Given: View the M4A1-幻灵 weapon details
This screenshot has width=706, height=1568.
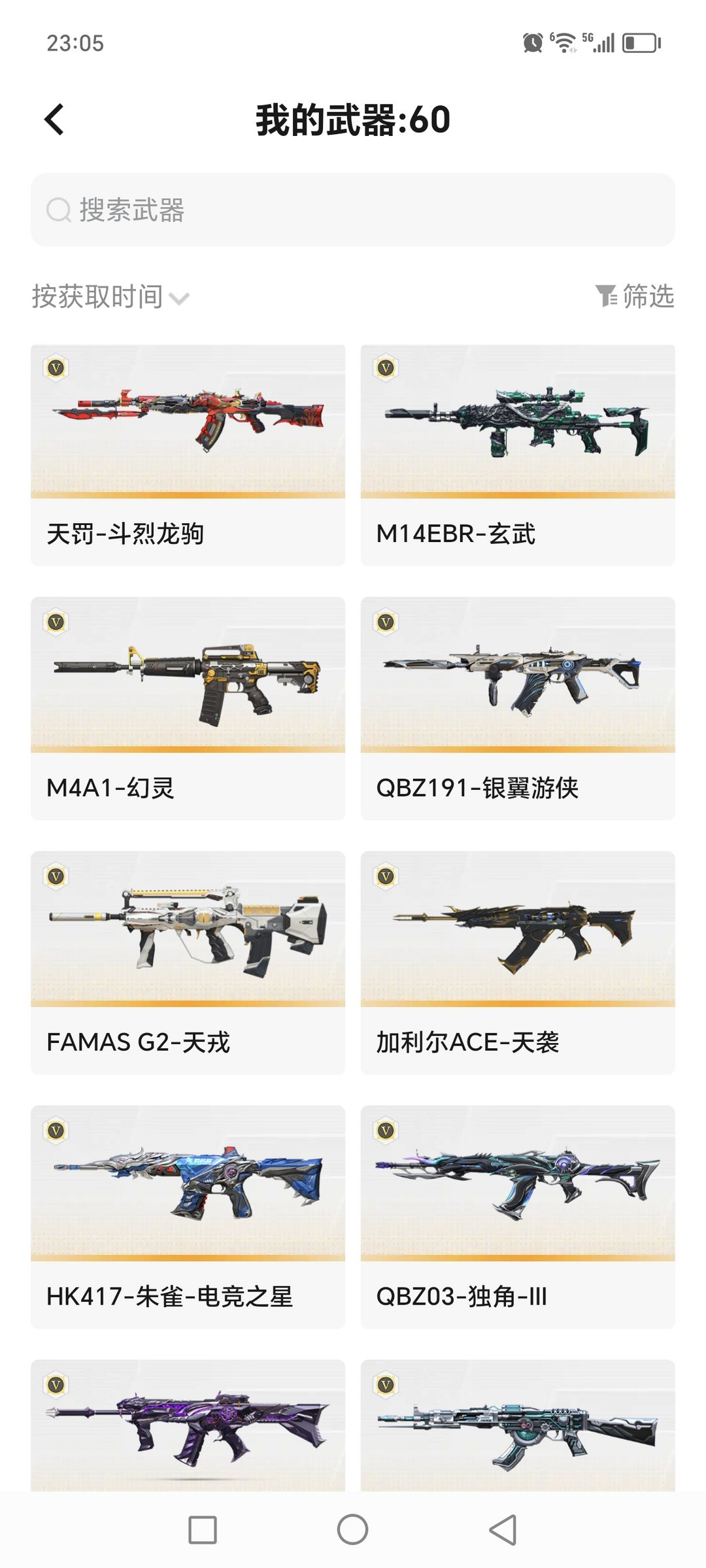Looking at the screenshot, I should 188,708.
